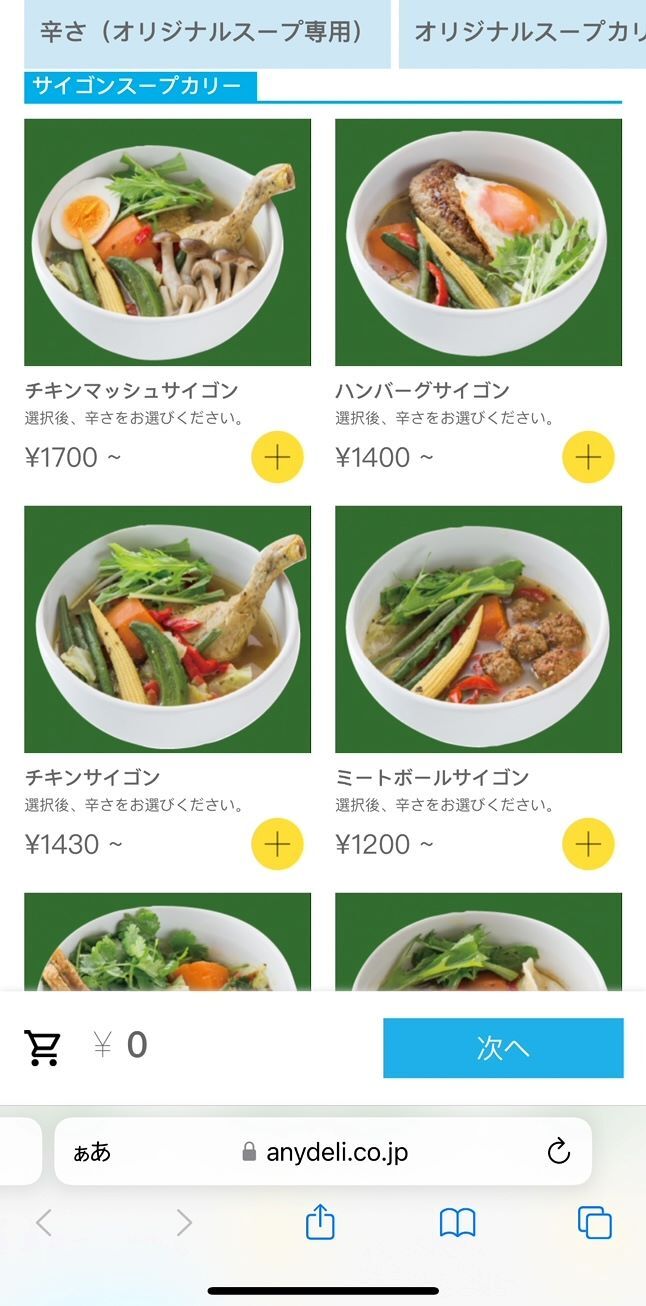This screenshot has width=646, height=1306.
Task: Reload the page in Safari
Action: (559, 1152)
